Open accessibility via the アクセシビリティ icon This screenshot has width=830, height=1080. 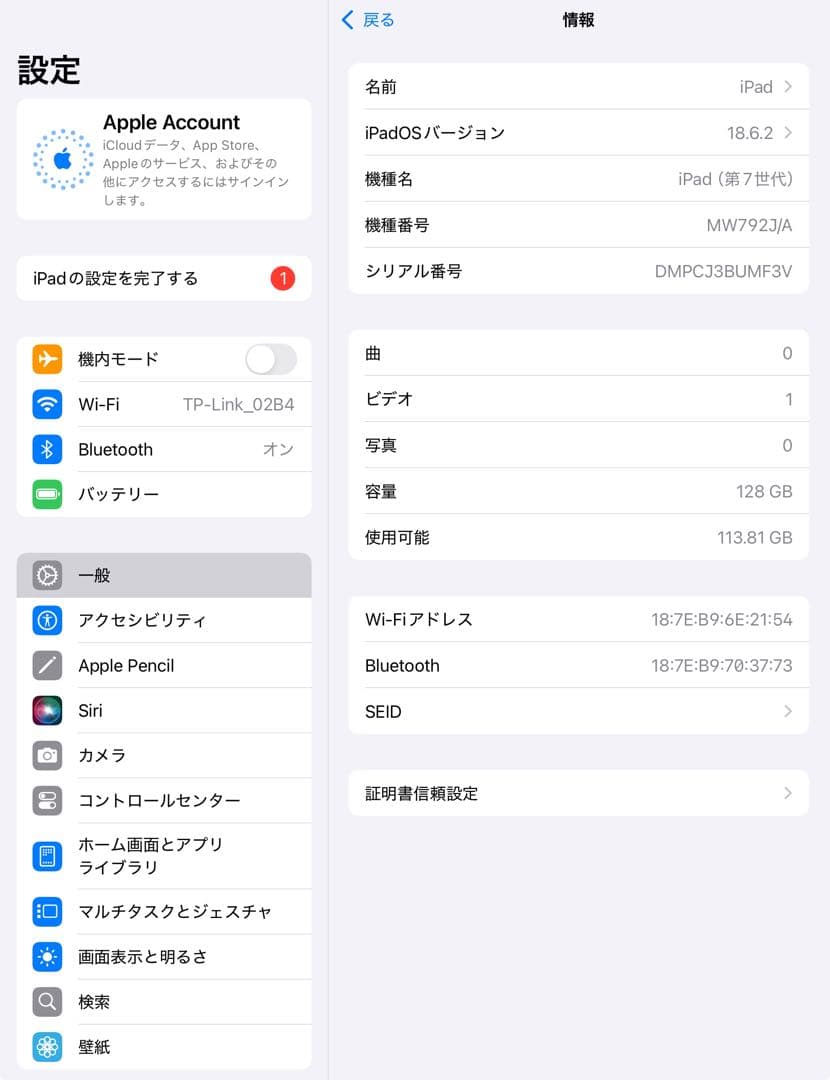[47, 620]
